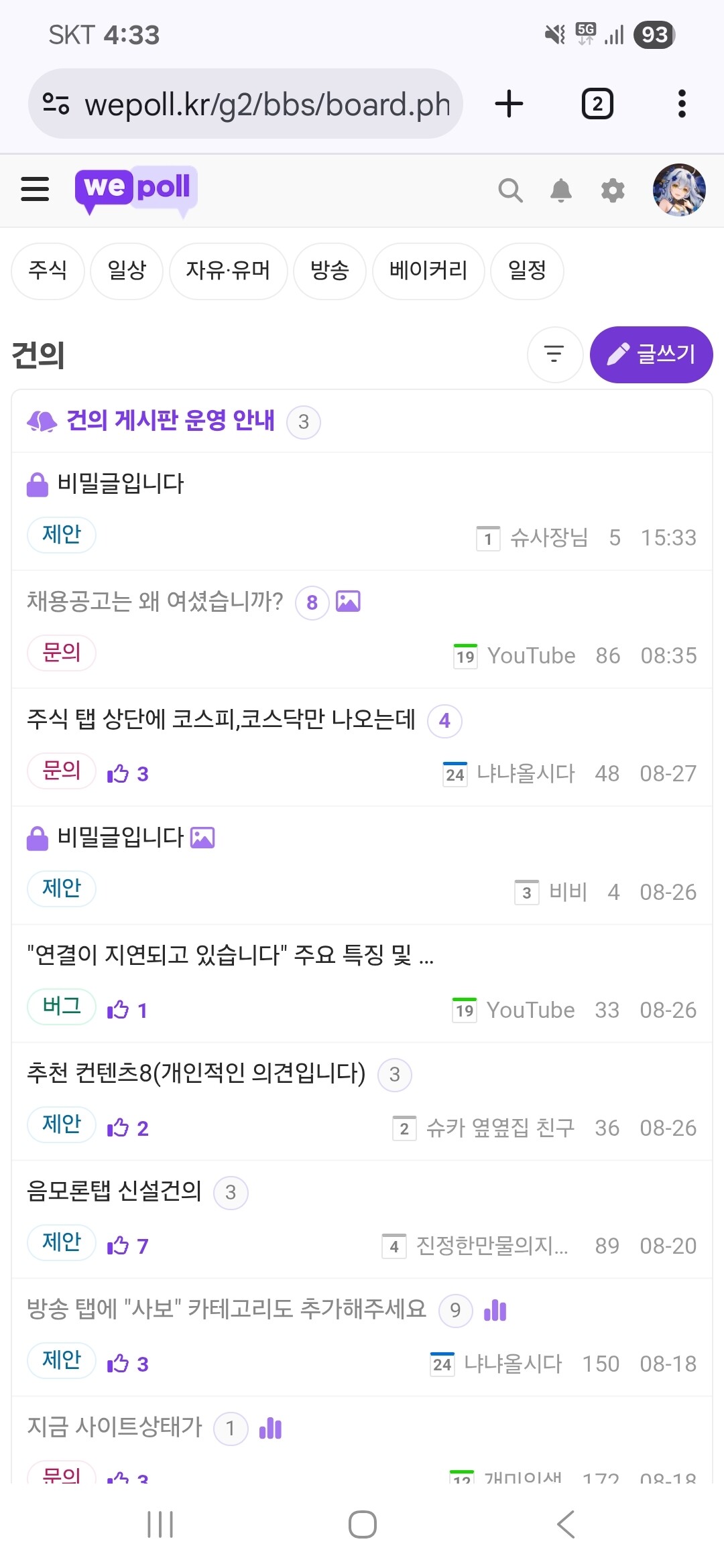Read the 음모론탭 신설건의 post

(114, 1191)
